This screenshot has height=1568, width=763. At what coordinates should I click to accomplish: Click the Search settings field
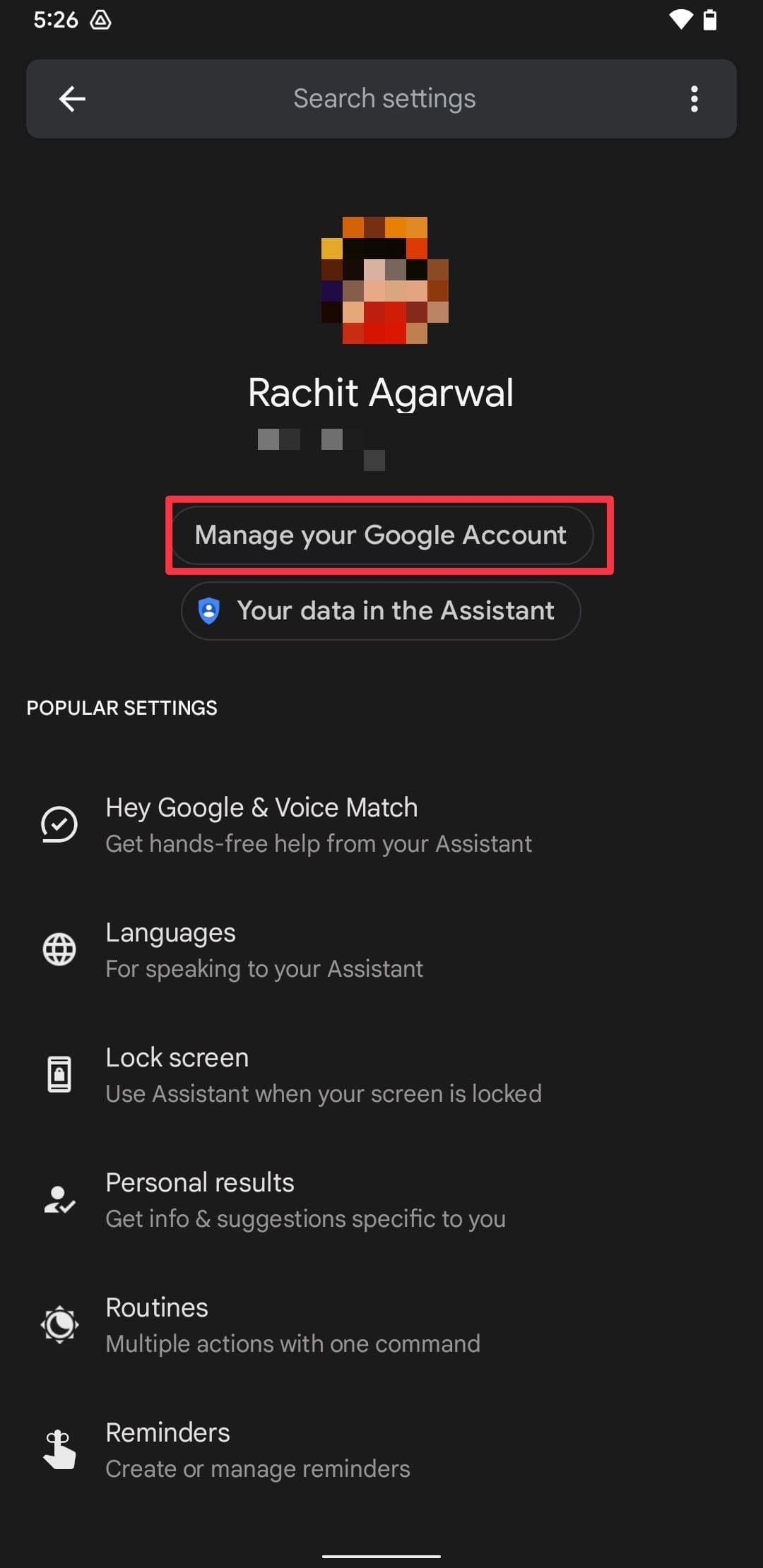(383, 99)
